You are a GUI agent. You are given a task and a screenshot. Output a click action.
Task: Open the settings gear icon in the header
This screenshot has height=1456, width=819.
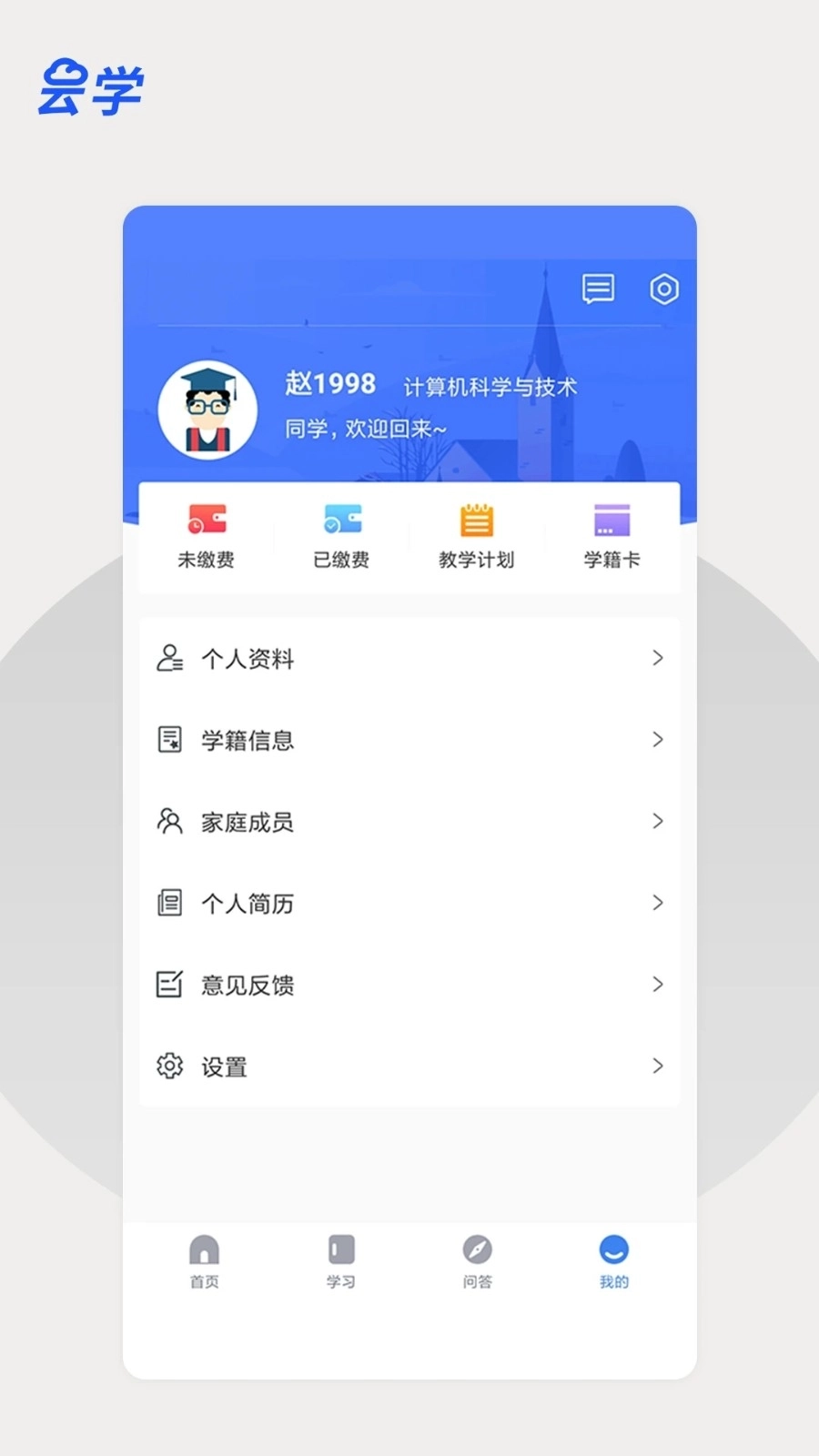pos(665,289)
